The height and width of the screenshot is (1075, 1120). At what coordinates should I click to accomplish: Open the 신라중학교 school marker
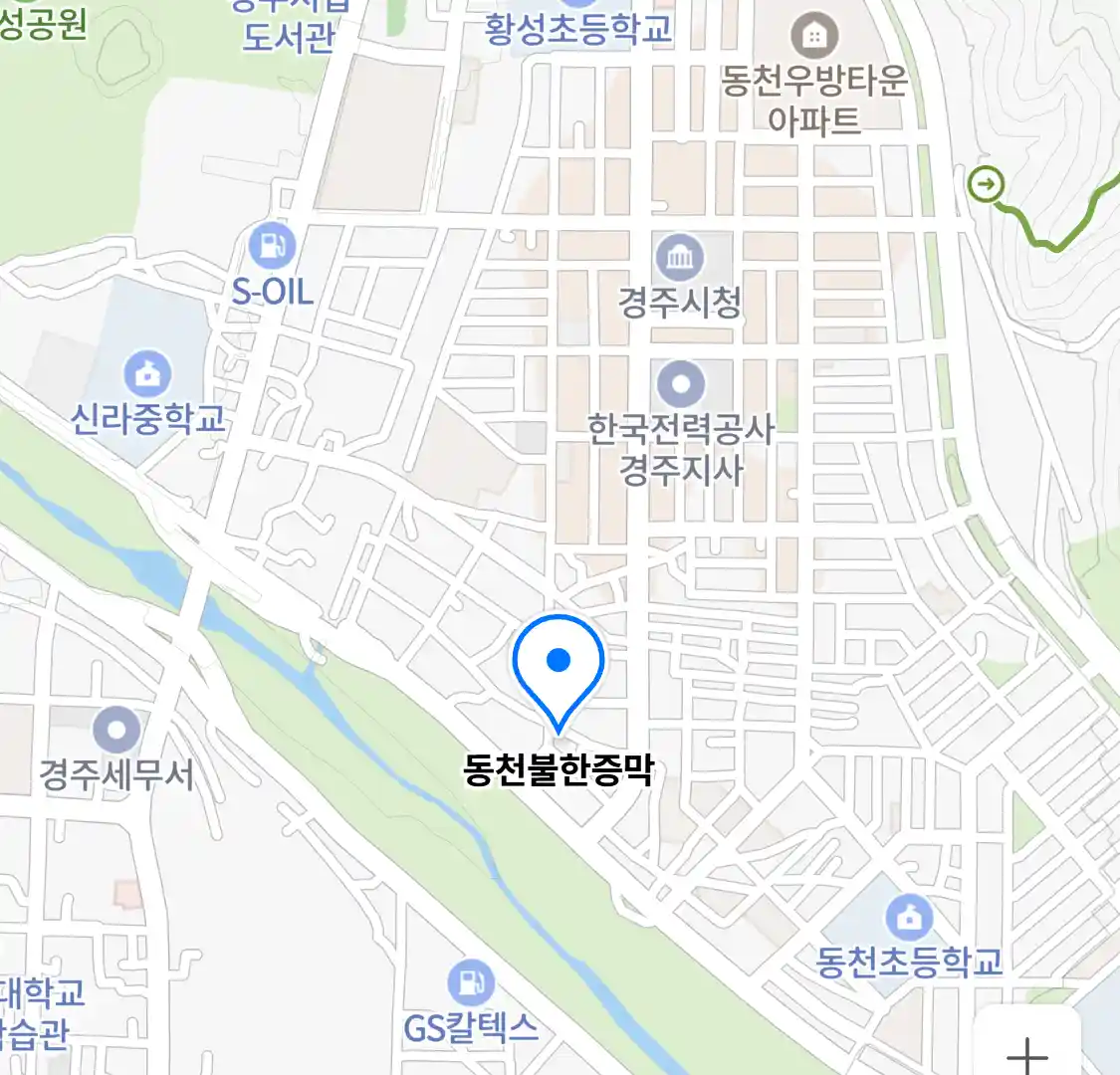(147, 375)
